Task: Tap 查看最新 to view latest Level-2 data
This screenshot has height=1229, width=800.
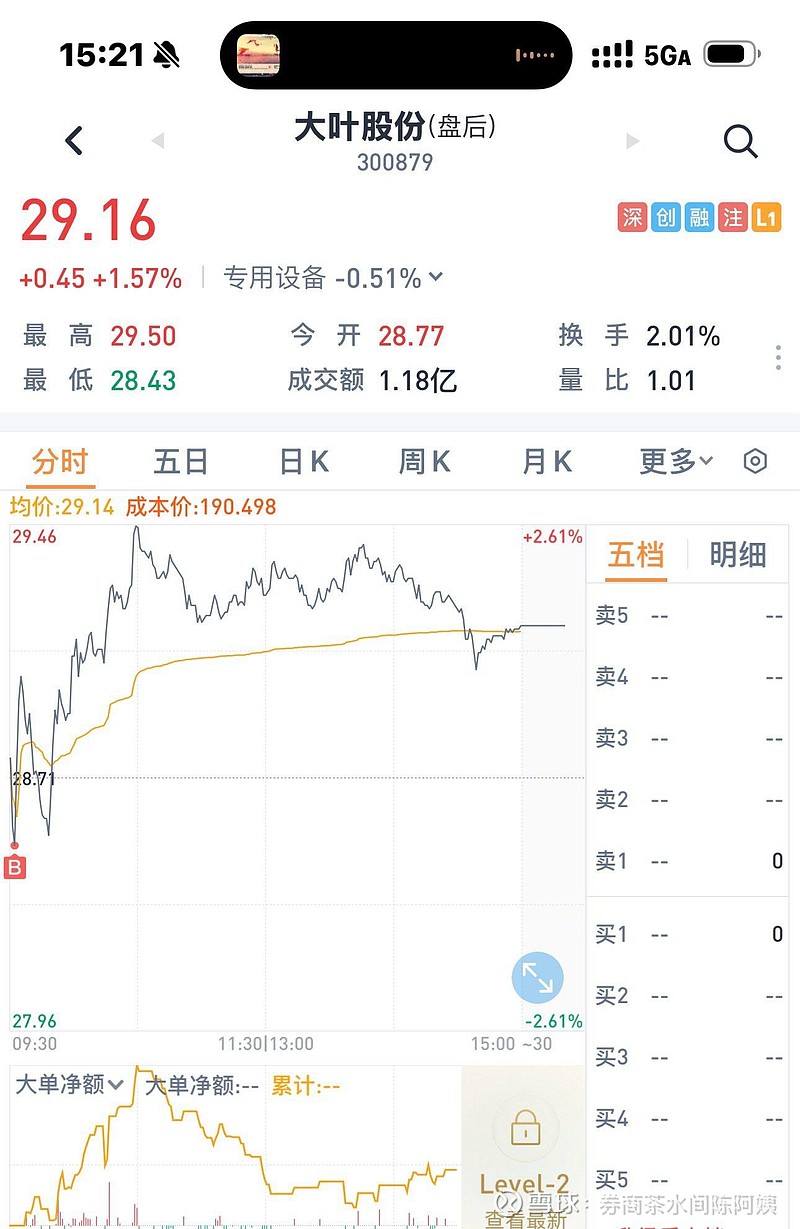Action: (x=524, y=1218)
